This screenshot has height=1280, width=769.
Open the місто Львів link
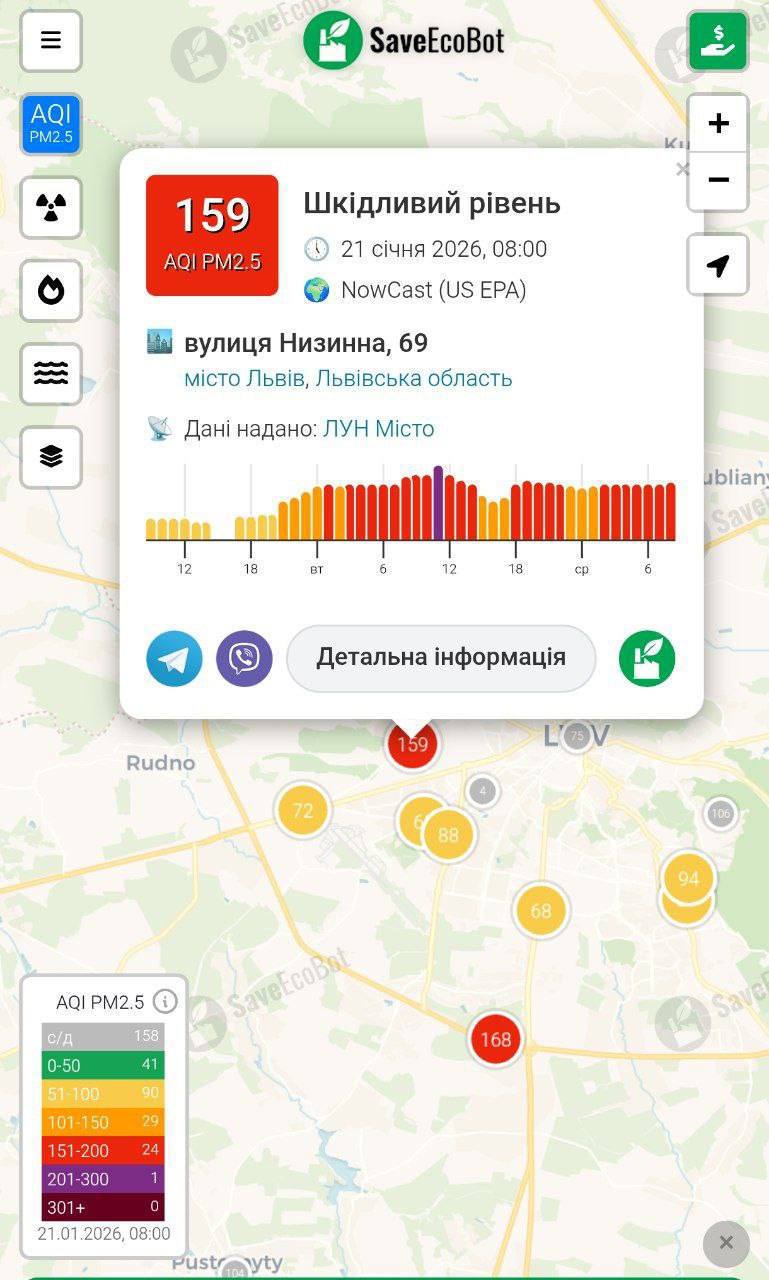click(x=247, y=379)
